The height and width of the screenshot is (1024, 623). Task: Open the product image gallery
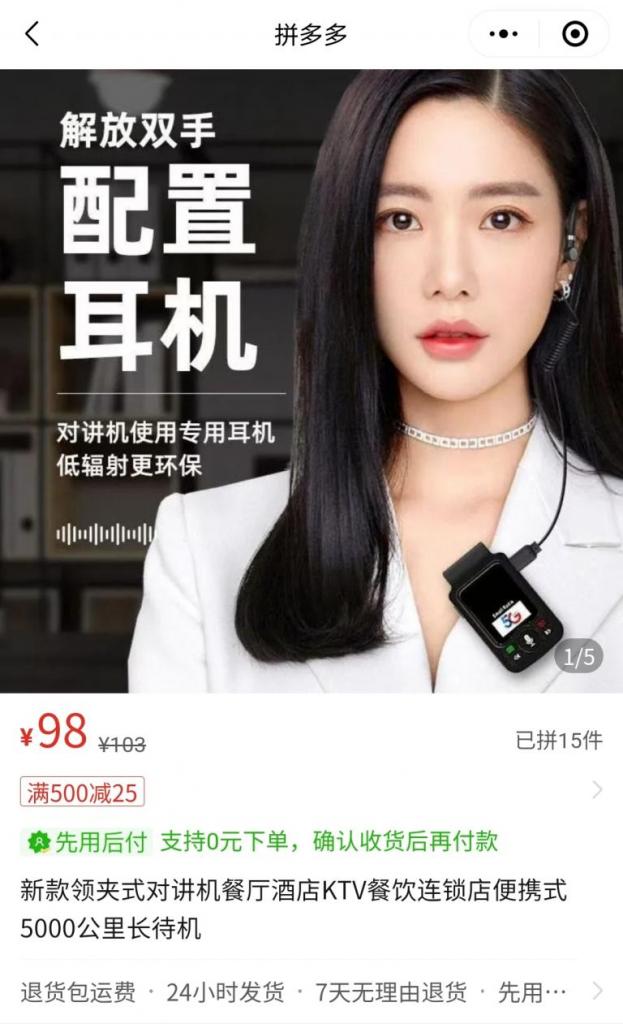(x=311, y=380)
